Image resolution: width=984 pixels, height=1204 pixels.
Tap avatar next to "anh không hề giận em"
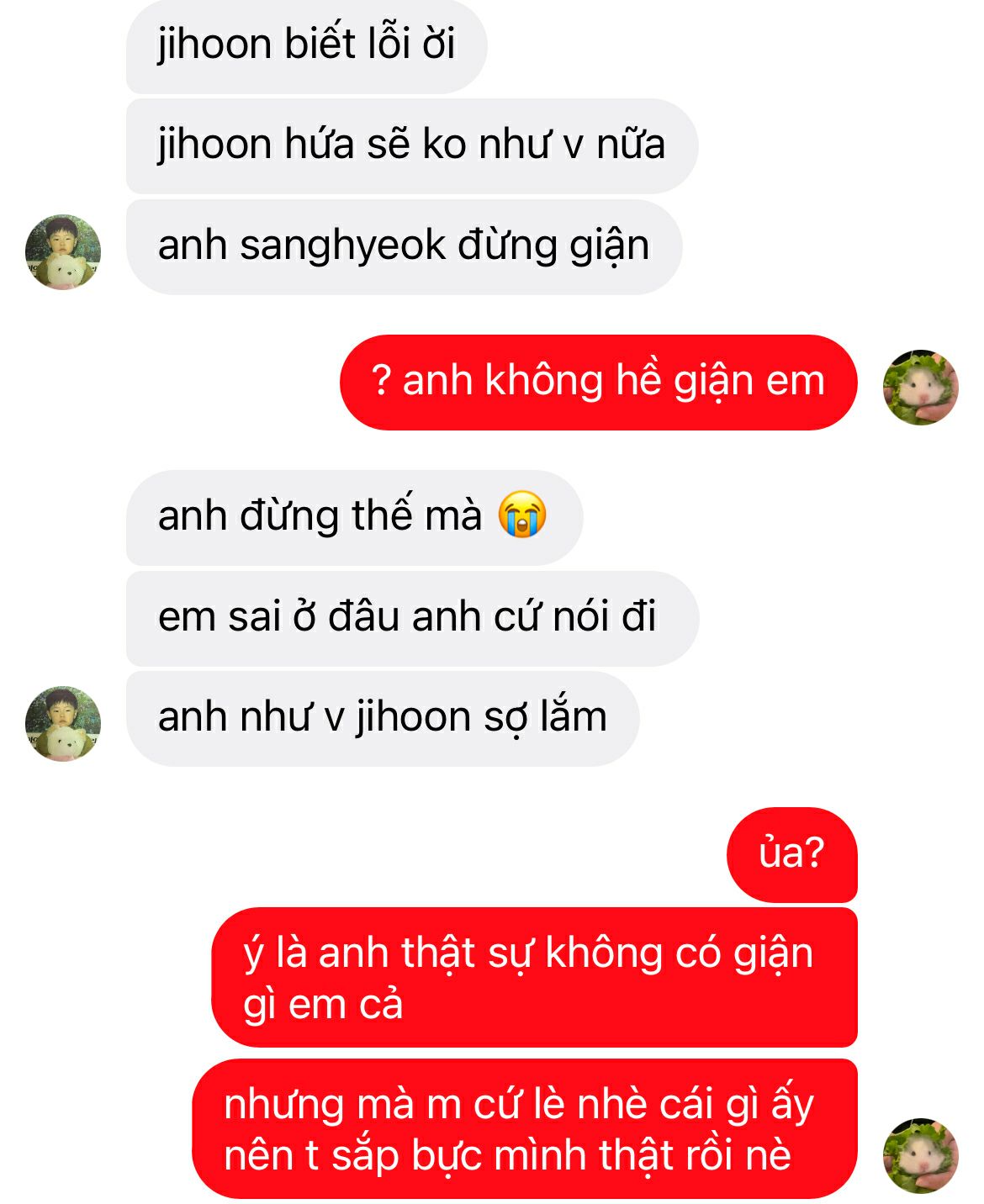pos(921,387)
